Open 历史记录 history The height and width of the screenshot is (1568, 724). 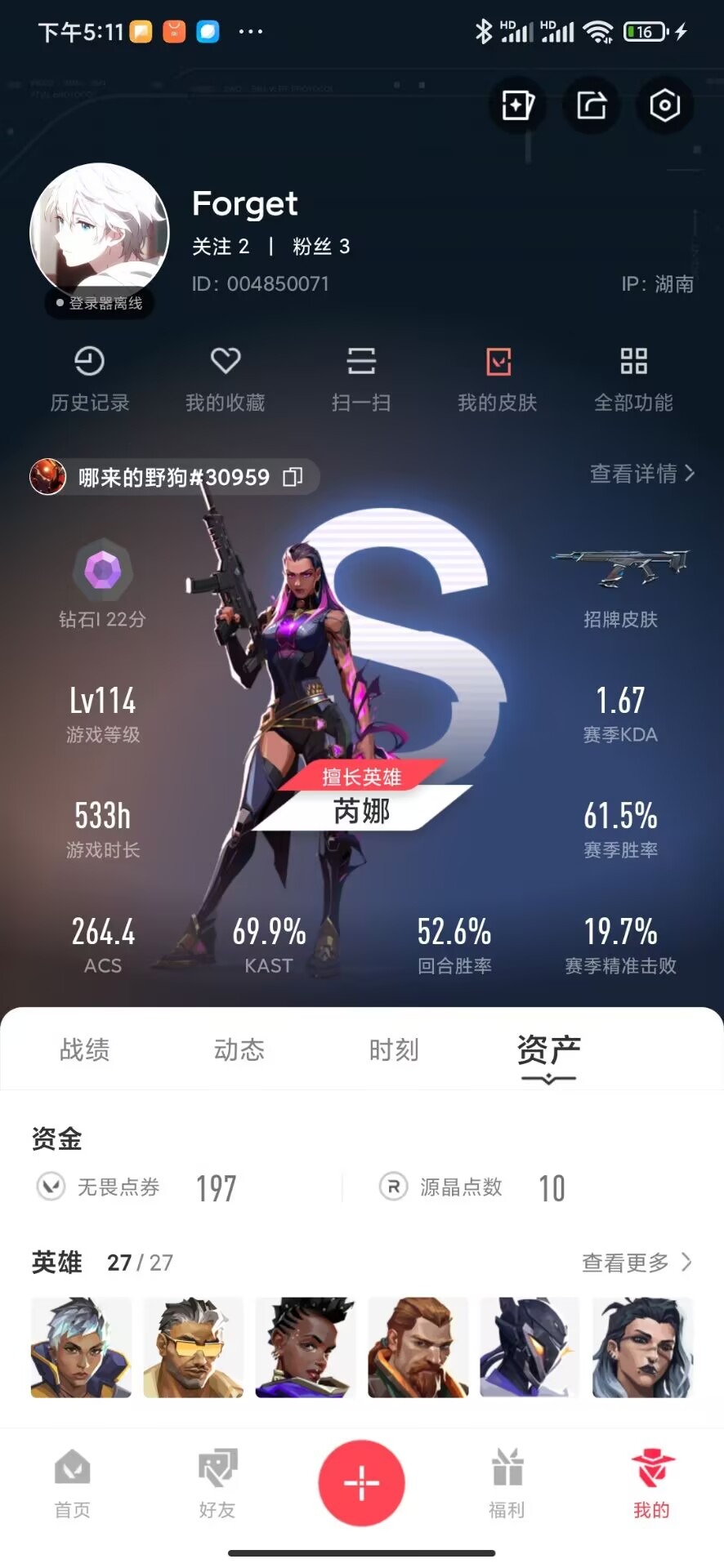point(90,379)
